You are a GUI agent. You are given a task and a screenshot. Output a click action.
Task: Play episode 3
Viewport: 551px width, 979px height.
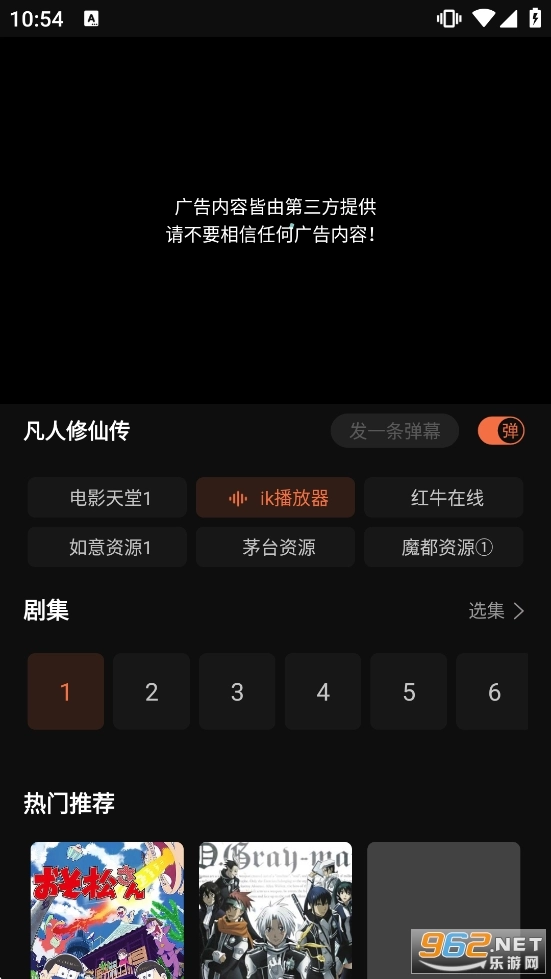coord(237,691)
